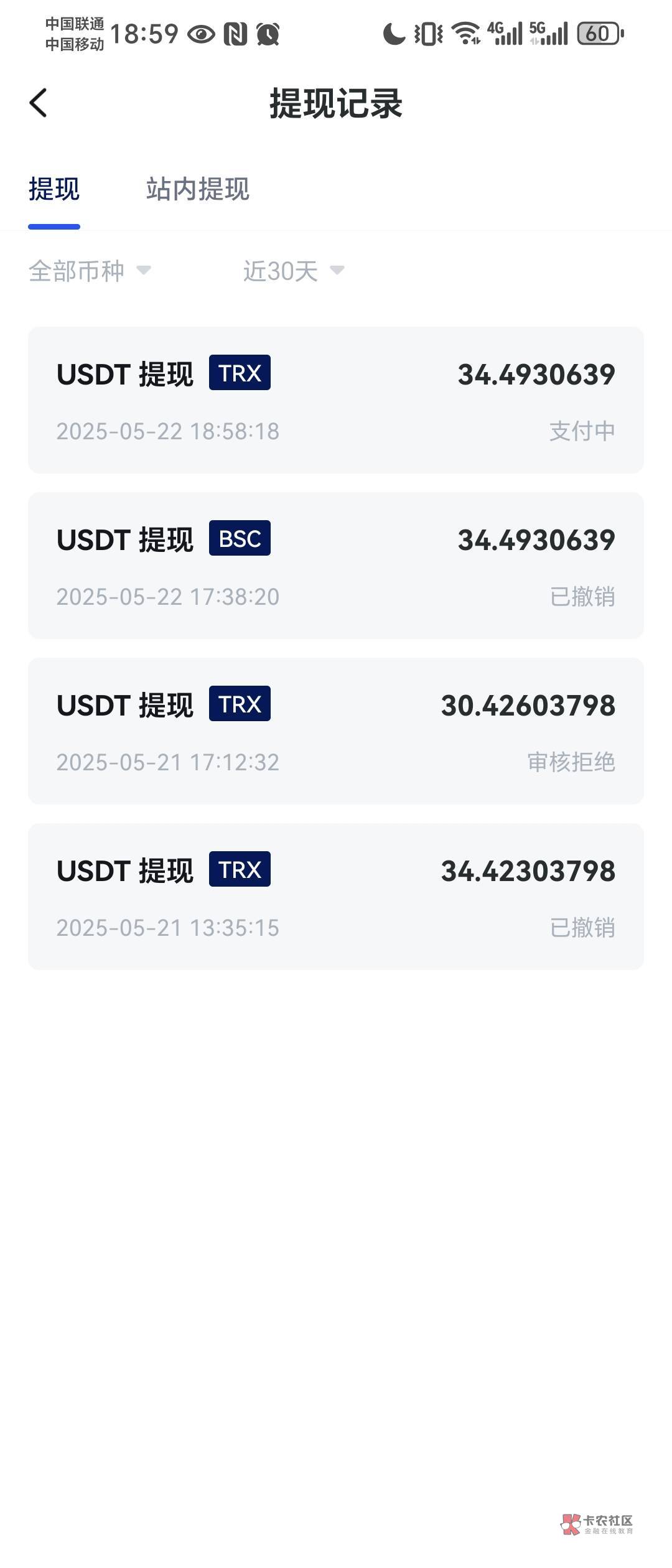This screenshot has height=1568, width=672.
Task: Go back from withdrawal records
Action: (38, 103)
